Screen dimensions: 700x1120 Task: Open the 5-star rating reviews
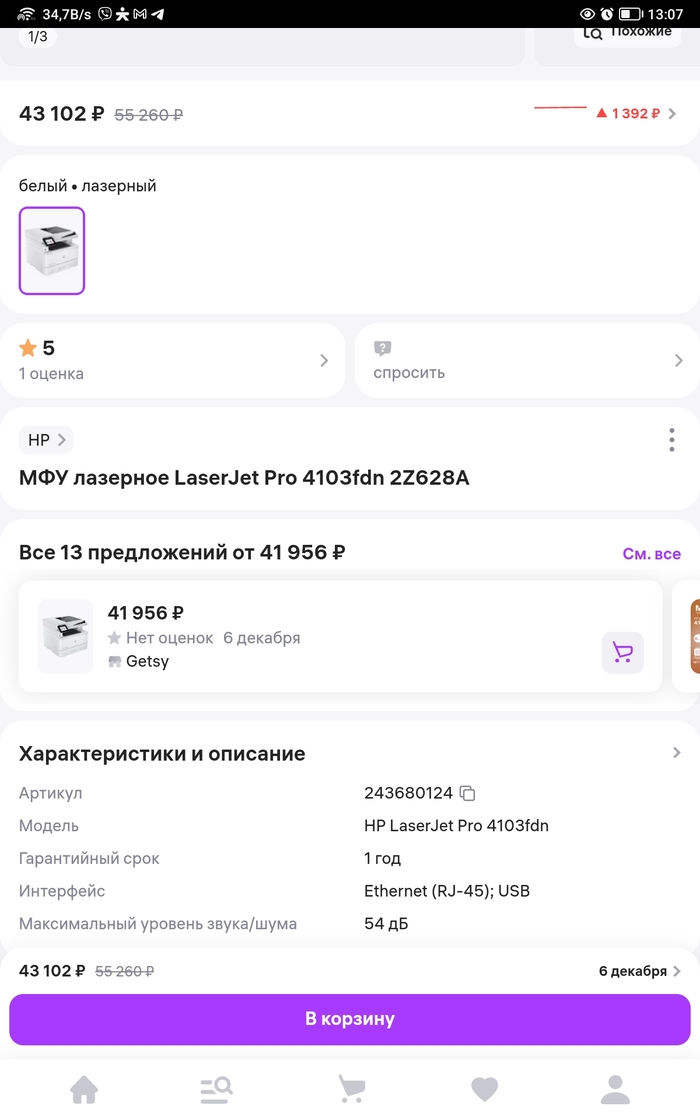click(173, 360)
